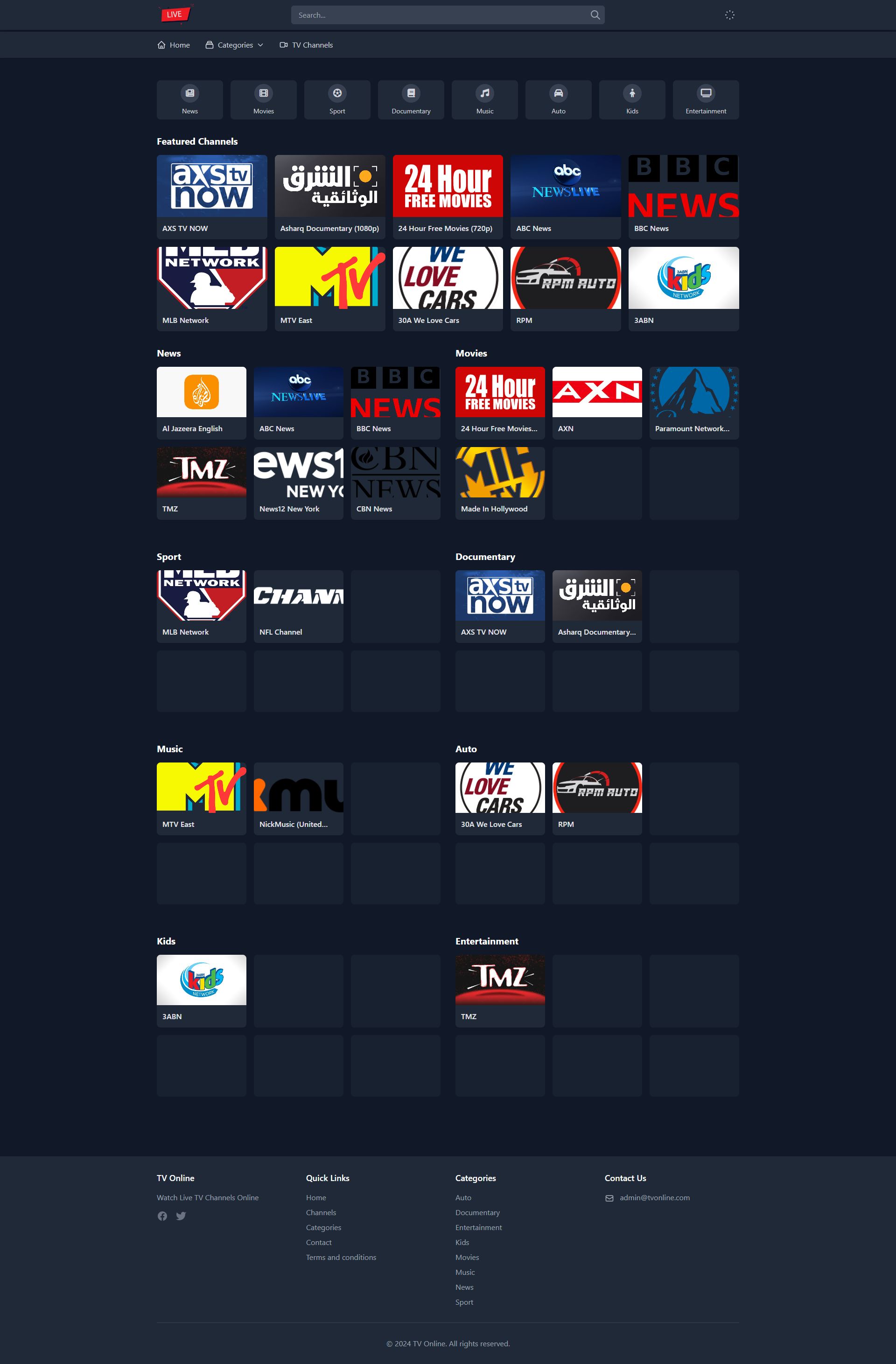Open the Paramount Network movie channel
Viewport: 896px width, 1364px height.
[693, 402]
